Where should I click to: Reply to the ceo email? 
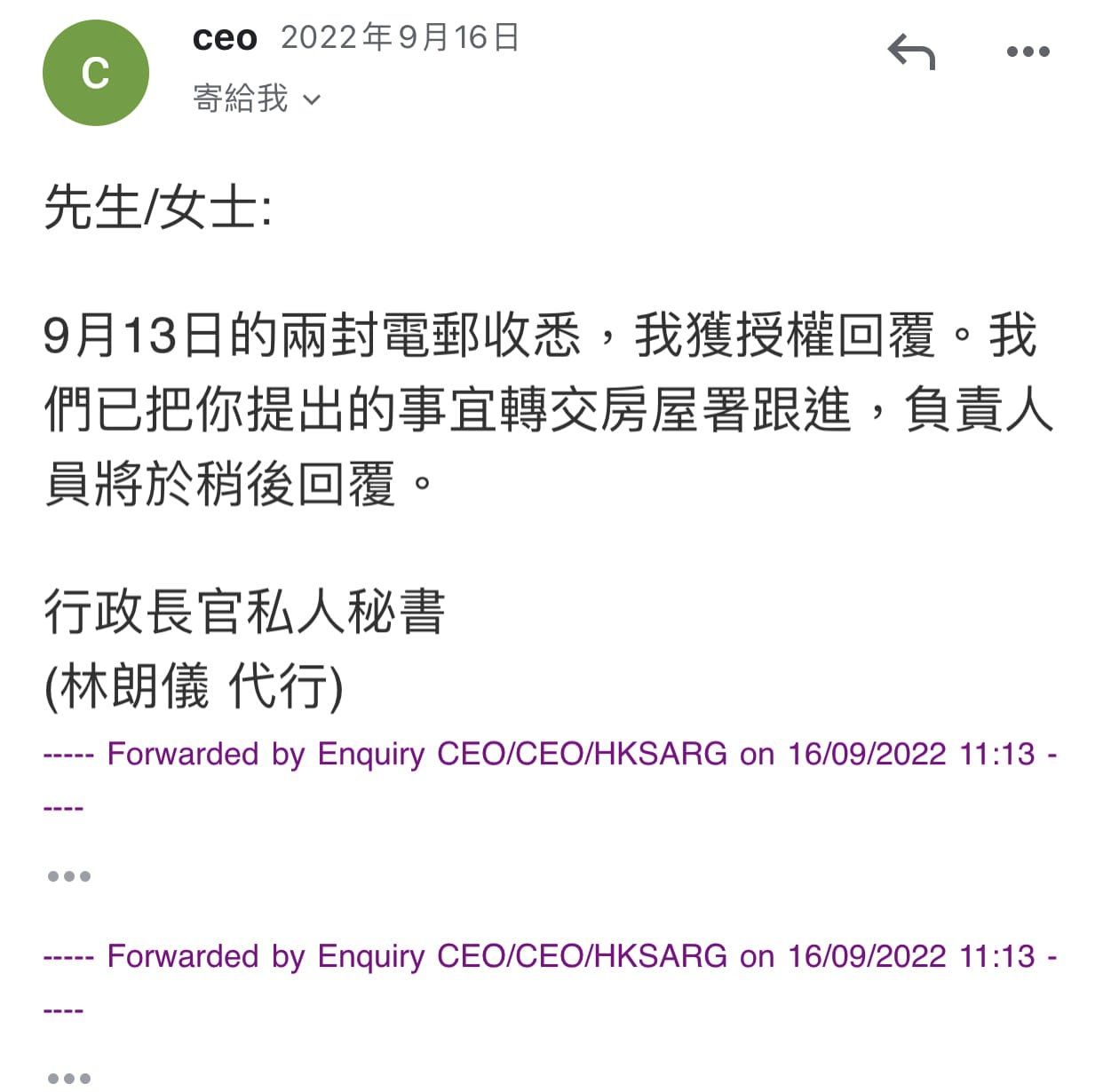pyautogui.click(x=911, y=52)
